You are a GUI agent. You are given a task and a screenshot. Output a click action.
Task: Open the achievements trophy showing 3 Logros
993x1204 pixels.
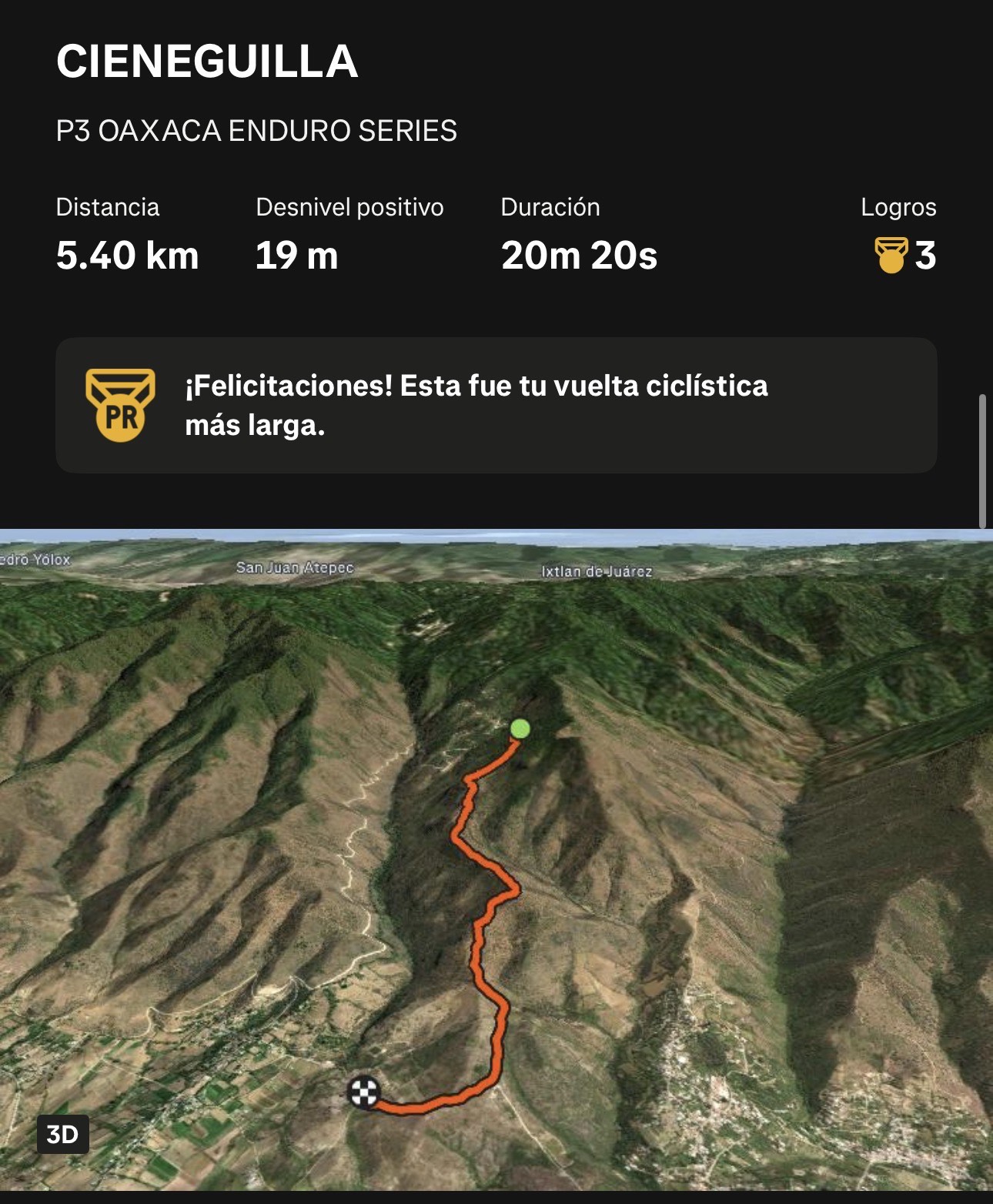pos(904,255)
